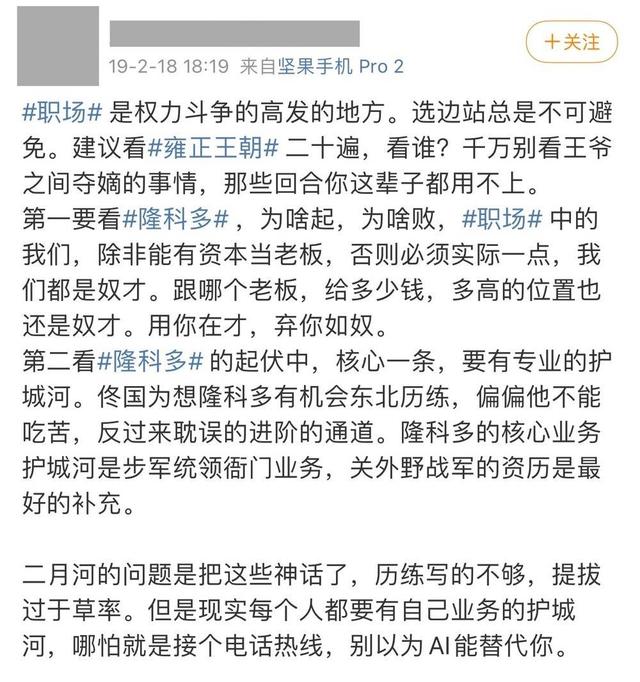Open the #雍正王朝# hashtag topic

tap(212, 146)
